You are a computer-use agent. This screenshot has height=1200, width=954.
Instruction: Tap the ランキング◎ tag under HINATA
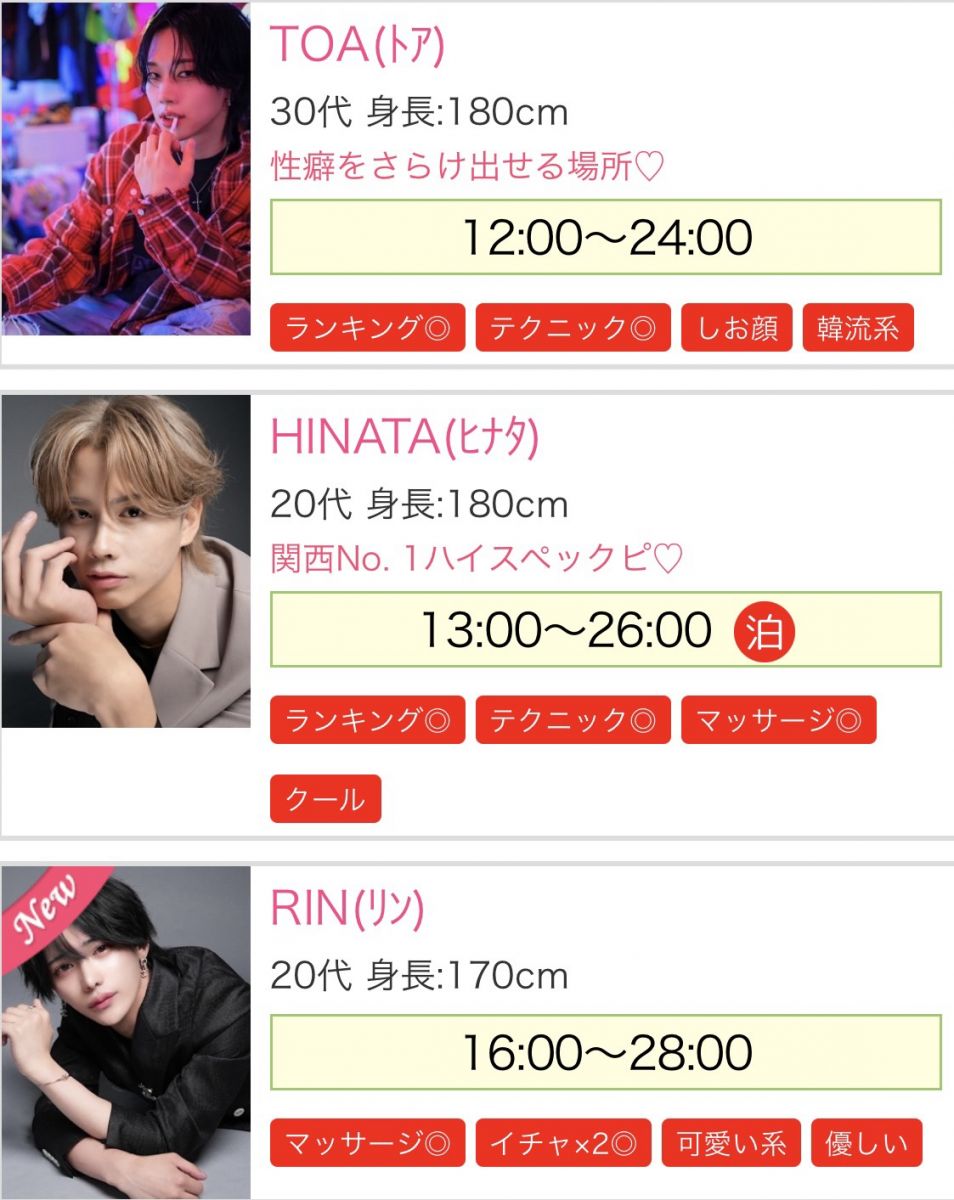[x=368, y=720]
